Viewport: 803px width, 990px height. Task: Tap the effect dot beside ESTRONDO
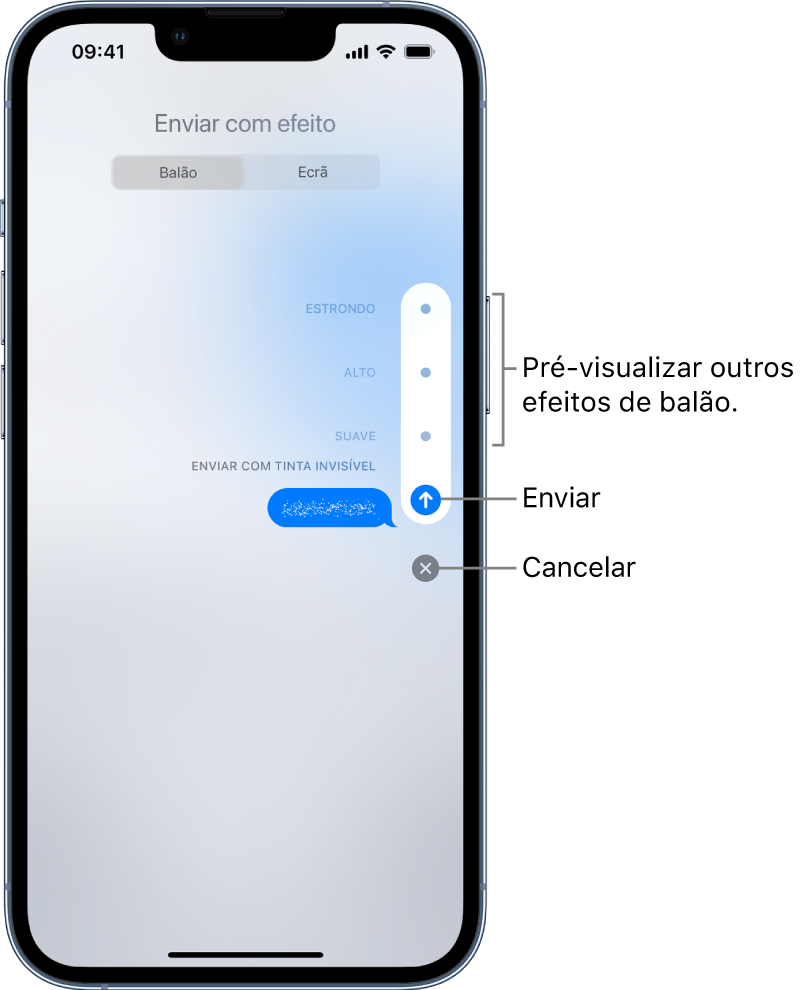(425, 308)
